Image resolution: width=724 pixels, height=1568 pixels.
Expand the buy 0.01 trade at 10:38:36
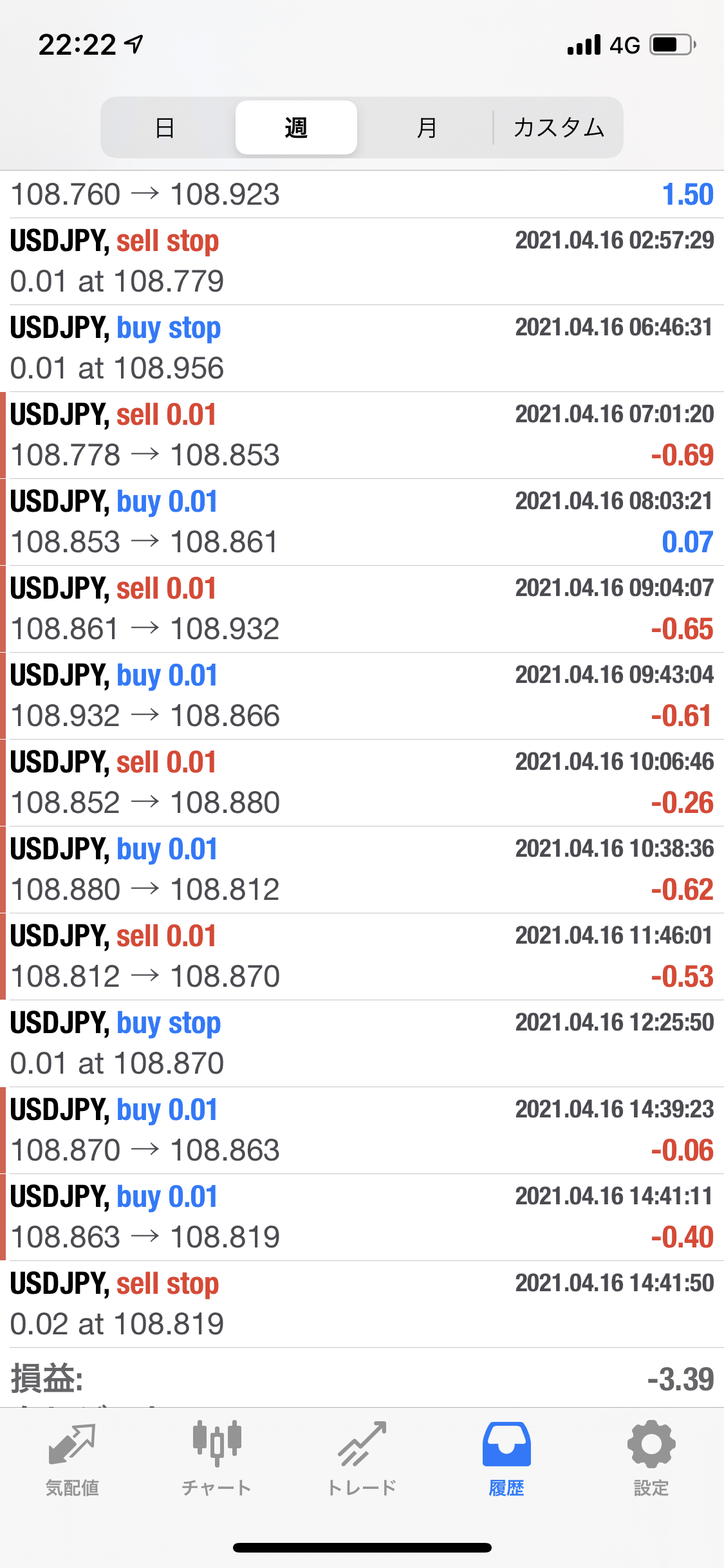coord(362,870)
